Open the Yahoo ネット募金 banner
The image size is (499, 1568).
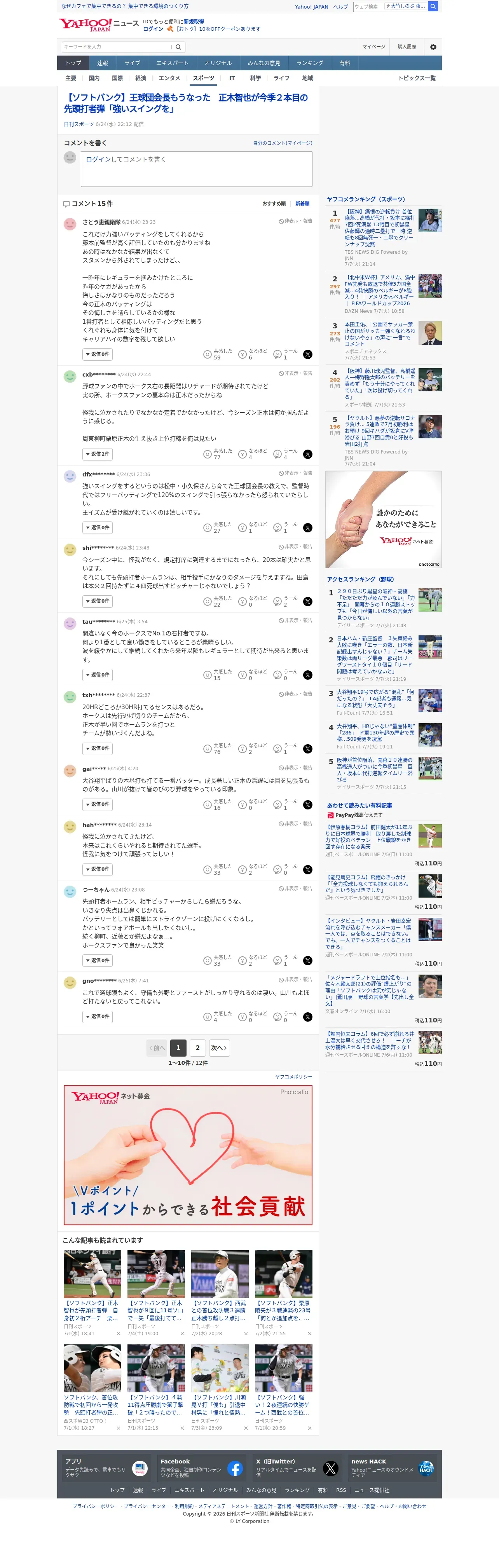188,1155
